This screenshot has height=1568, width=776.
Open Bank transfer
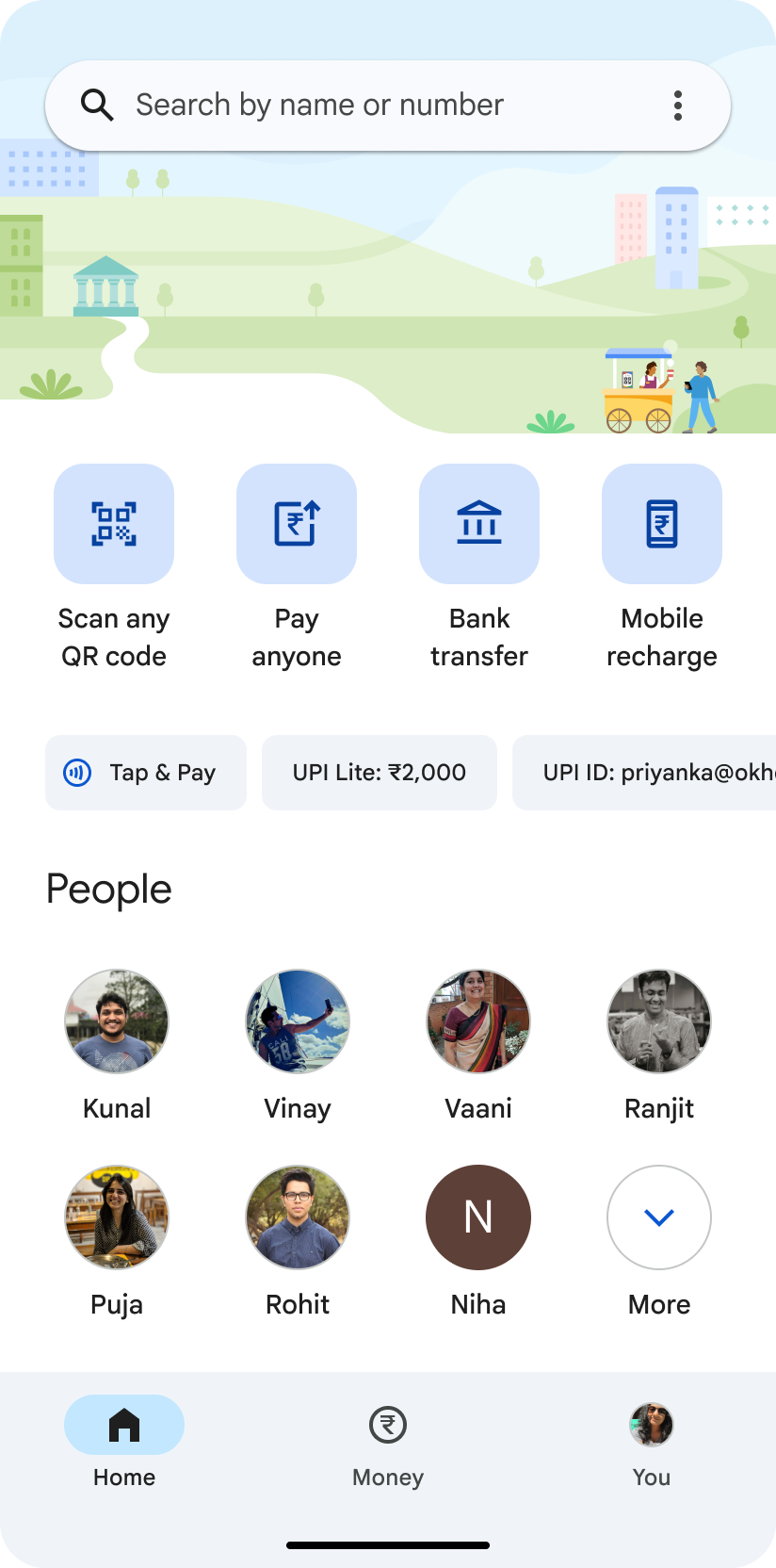pyautogui.click(x=479, y=524)
